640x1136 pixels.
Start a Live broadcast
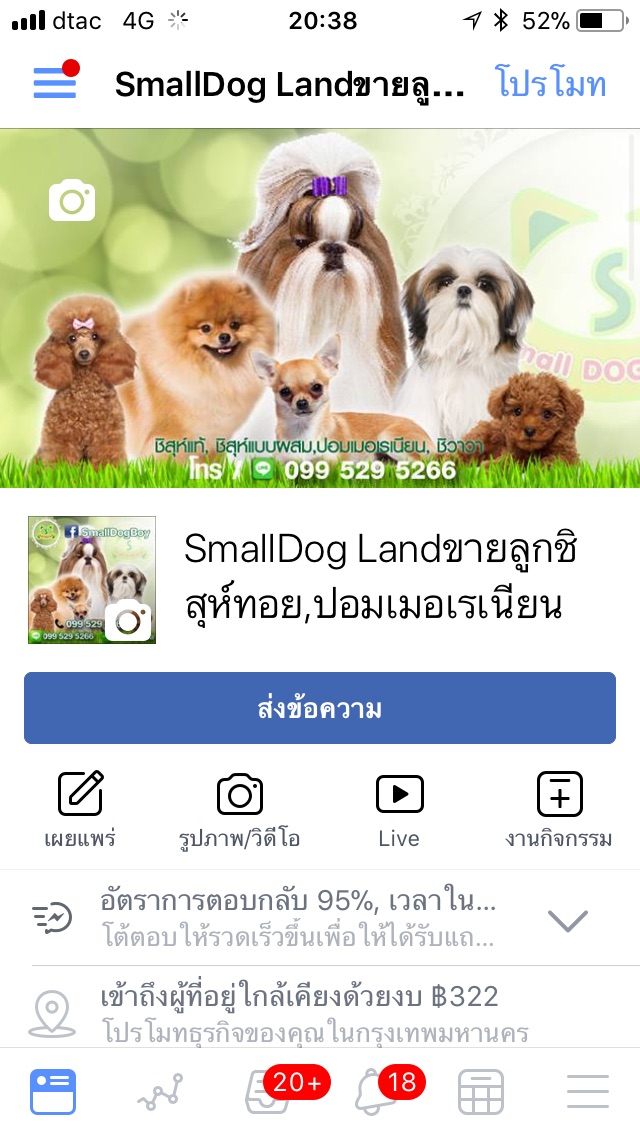point(399,810)
